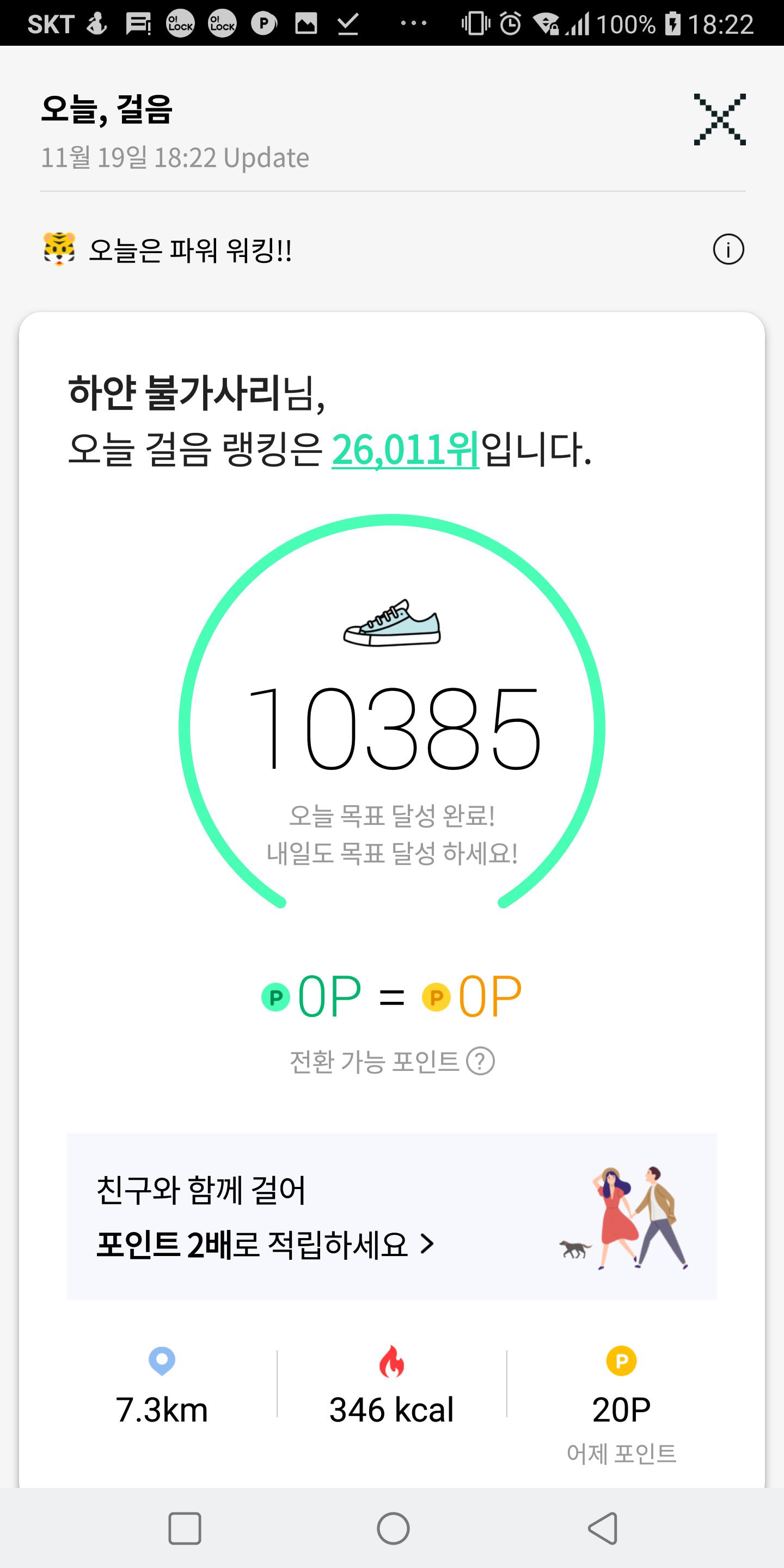Go back with the system back button
784x1568 pixels.
[x=603, y=1528]
